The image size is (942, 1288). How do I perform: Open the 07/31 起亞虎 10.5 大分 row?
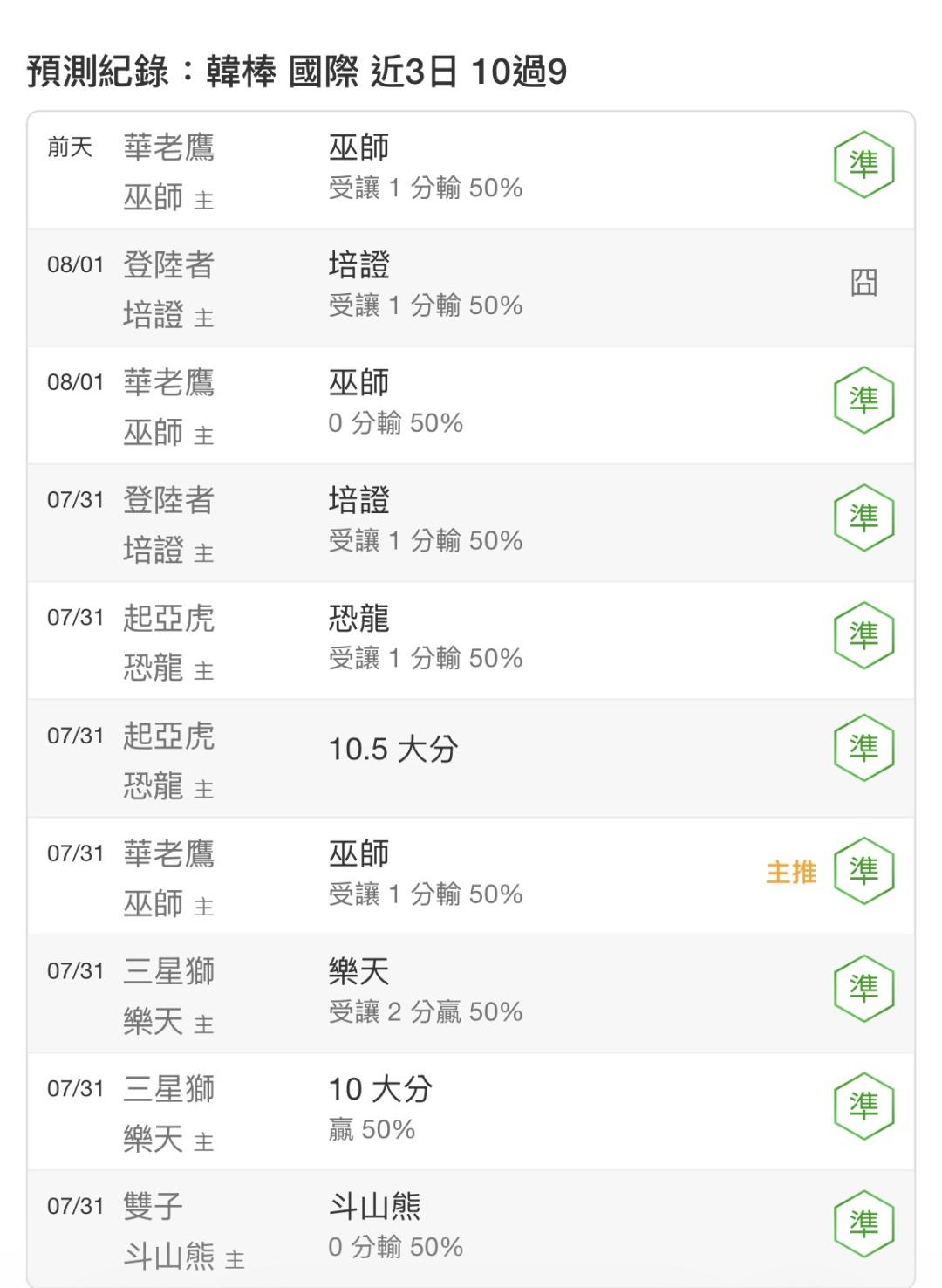click(471, 758)
